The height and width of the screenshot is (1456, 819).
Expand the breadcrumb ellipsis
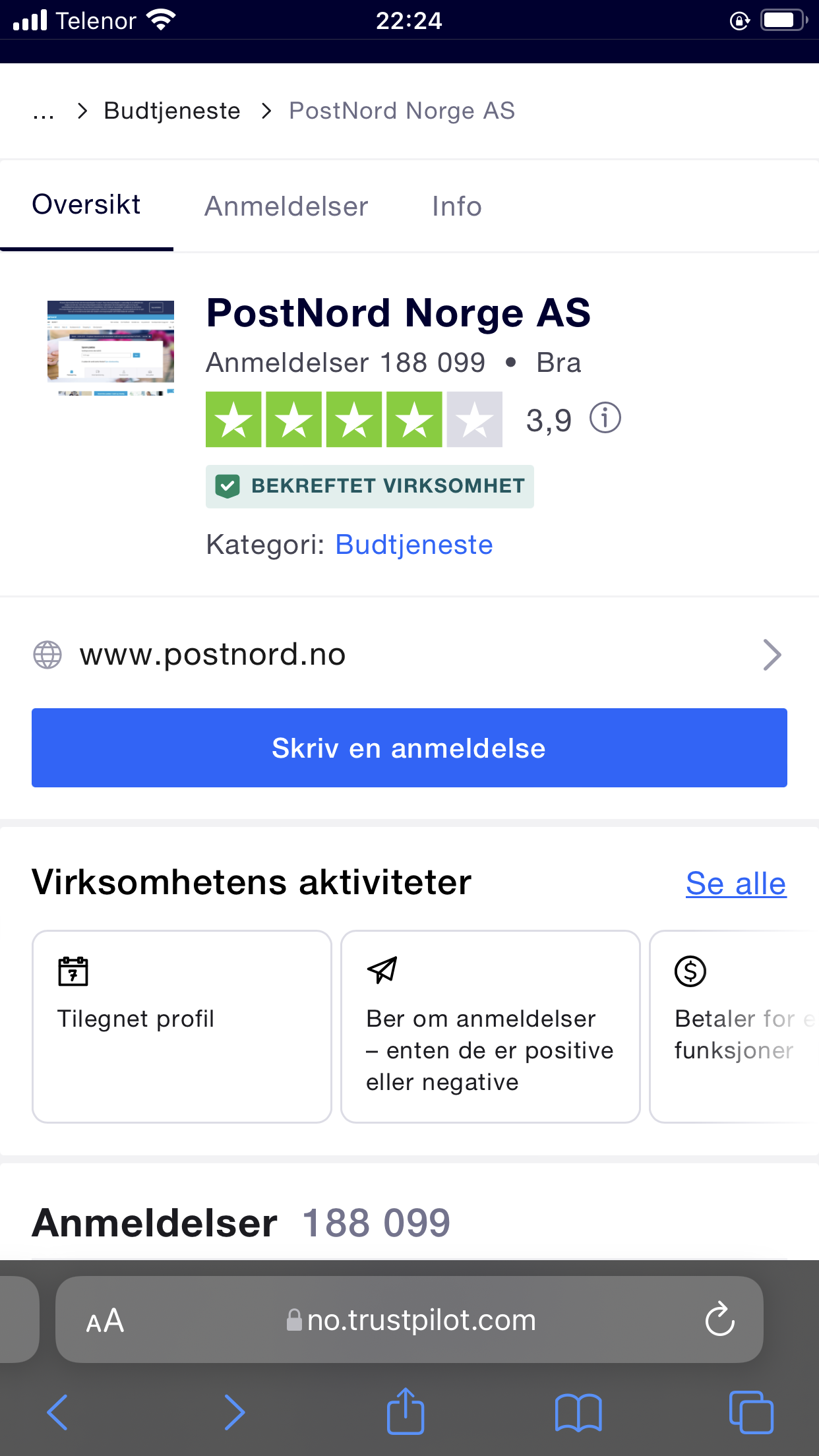(44, 113)
